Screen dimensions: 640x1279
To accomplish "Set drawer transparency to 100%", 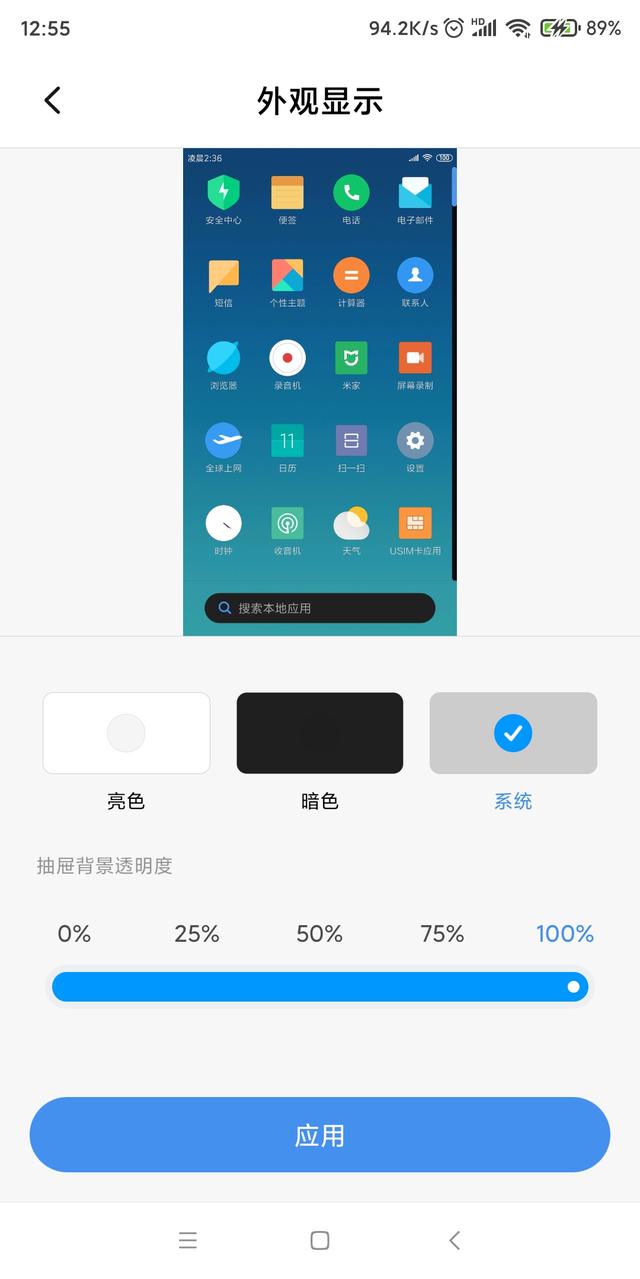I will [x=564, y=934].
